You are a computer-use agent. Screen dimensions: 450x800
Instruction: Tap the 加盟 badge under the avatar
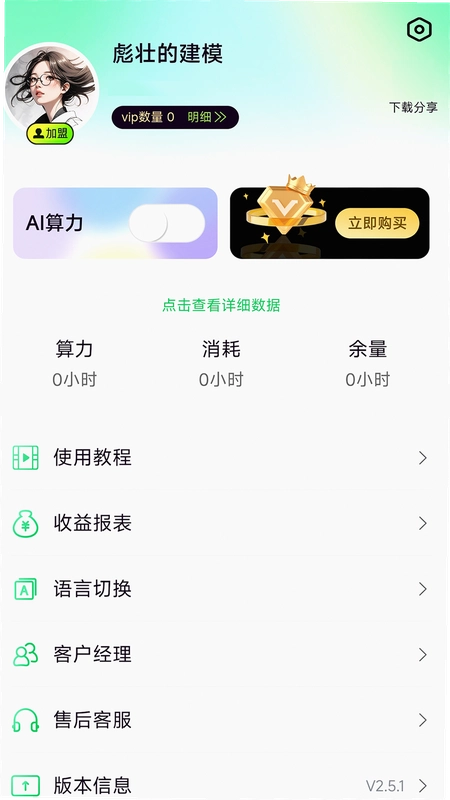tap(50, 134)
